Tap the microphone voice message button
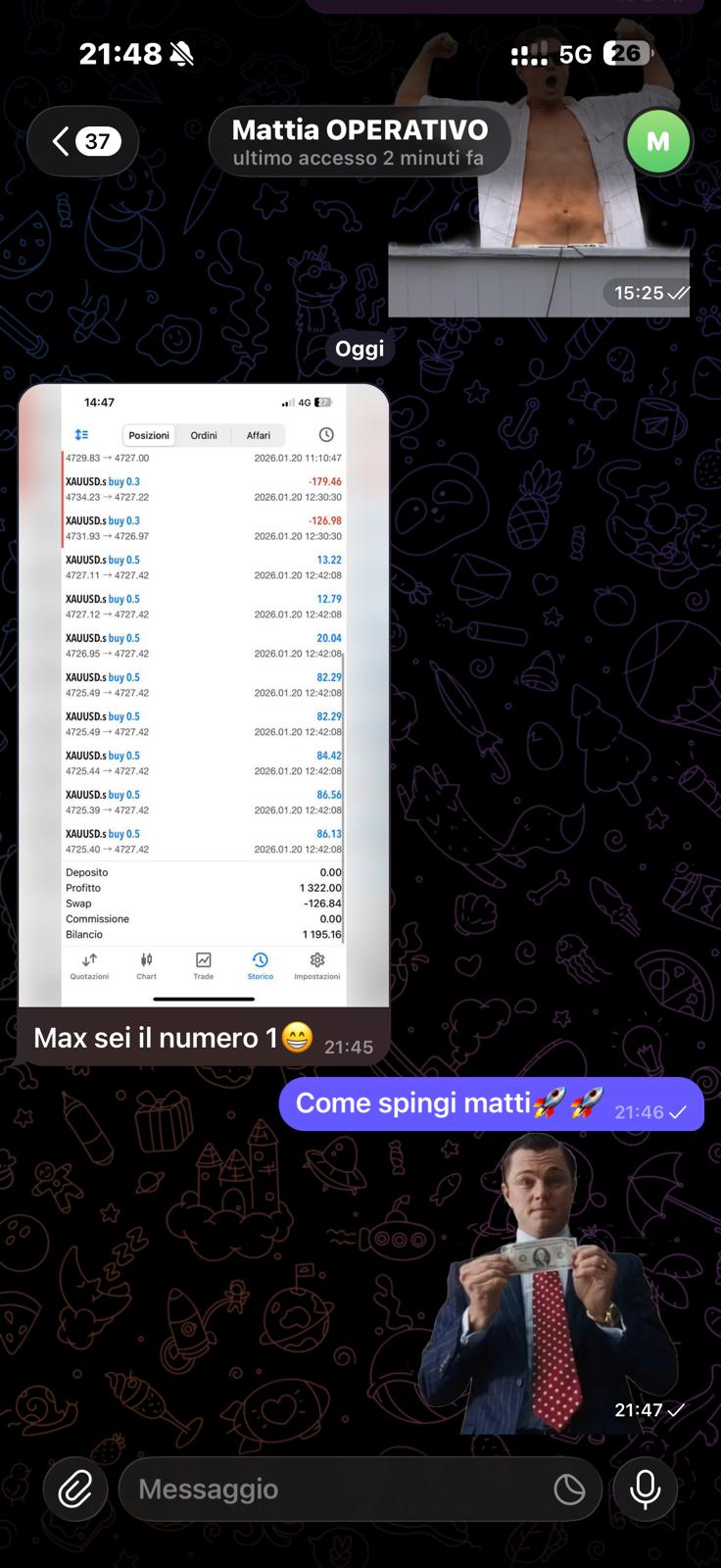Screen dimensions: 721x1568 pyautogui.click(x=645, y=1489)
